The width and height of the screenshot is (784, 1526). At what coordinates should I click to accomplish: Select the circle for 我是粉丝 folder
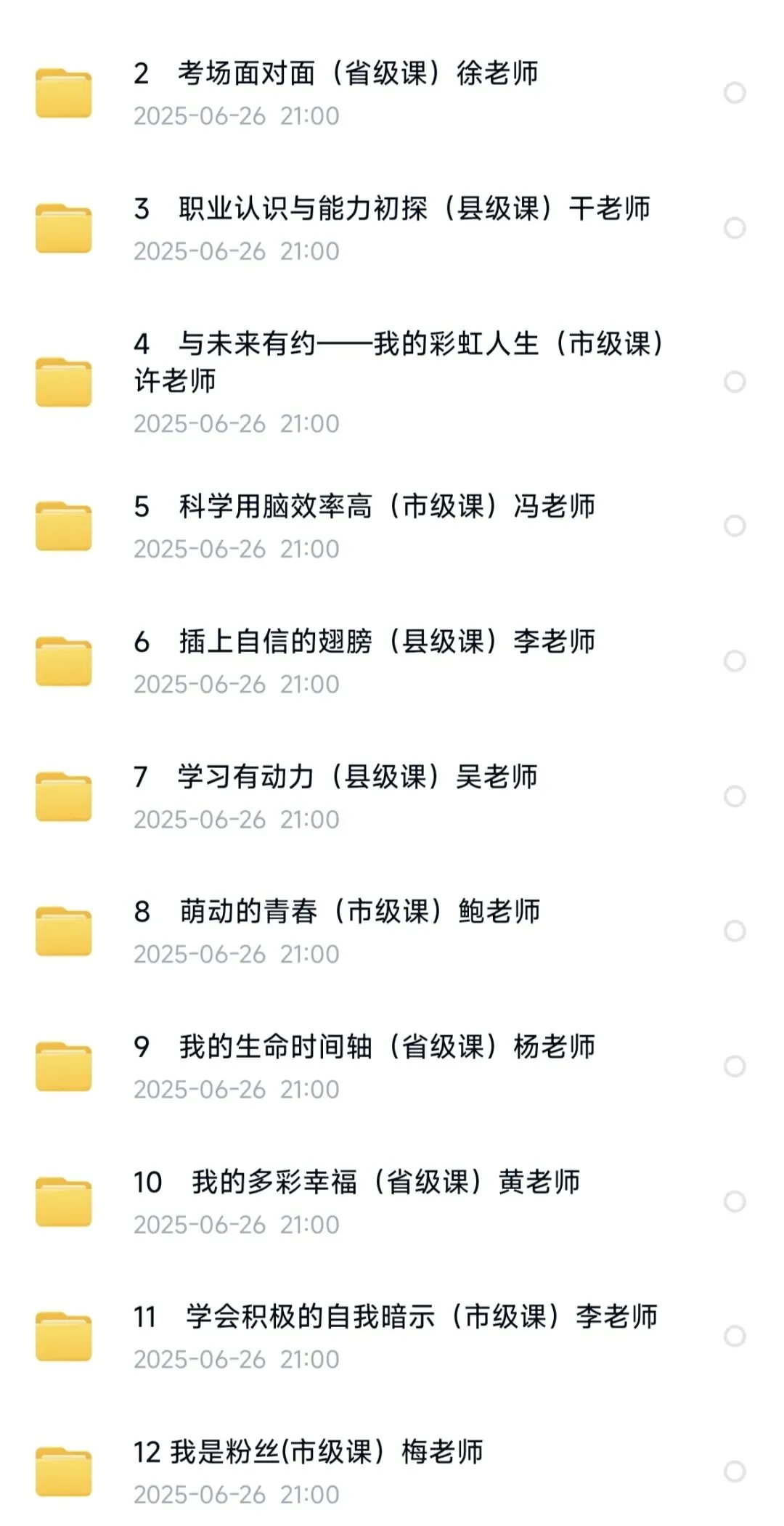pyautogui.click(x=735, y=1472)
